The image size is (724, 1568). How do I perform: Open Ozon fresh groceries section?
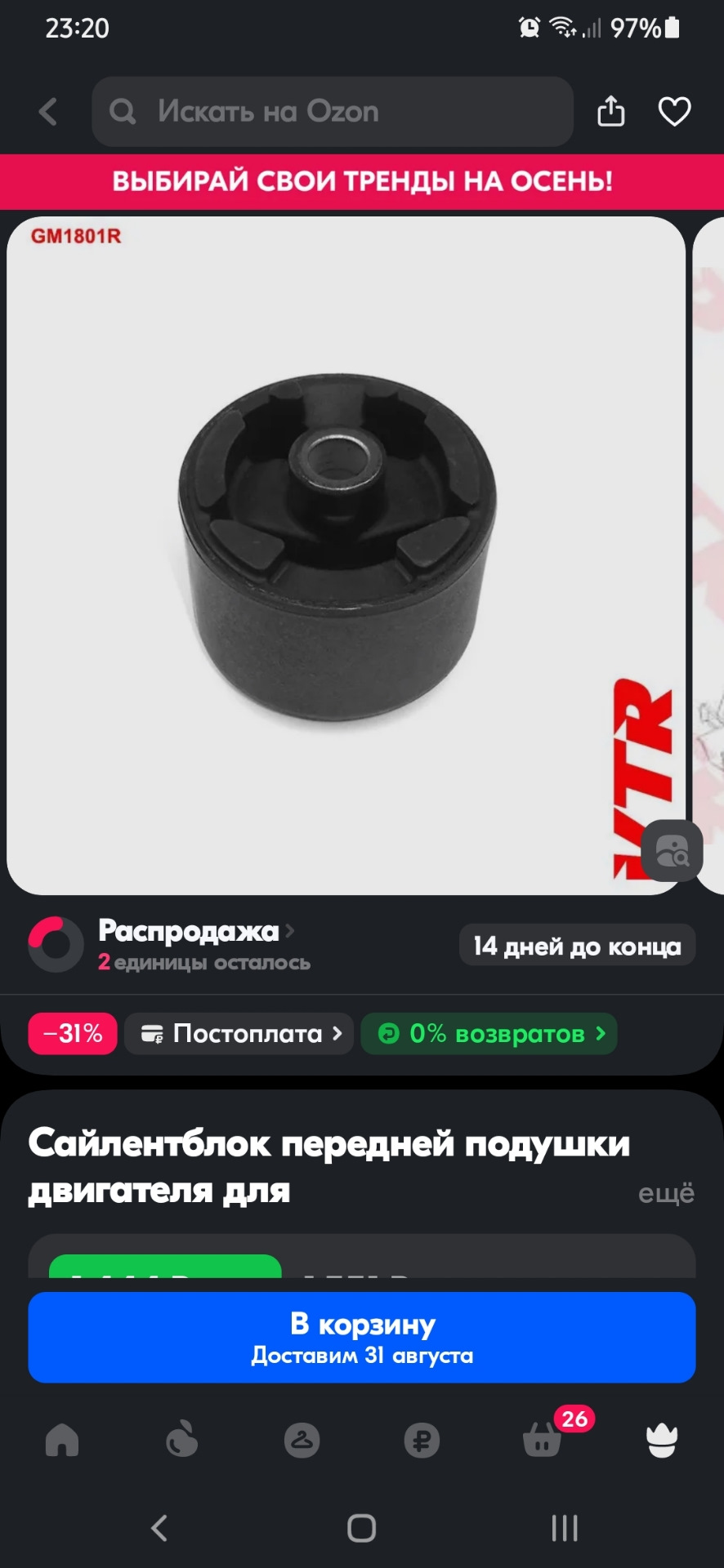coord(181,1441)
